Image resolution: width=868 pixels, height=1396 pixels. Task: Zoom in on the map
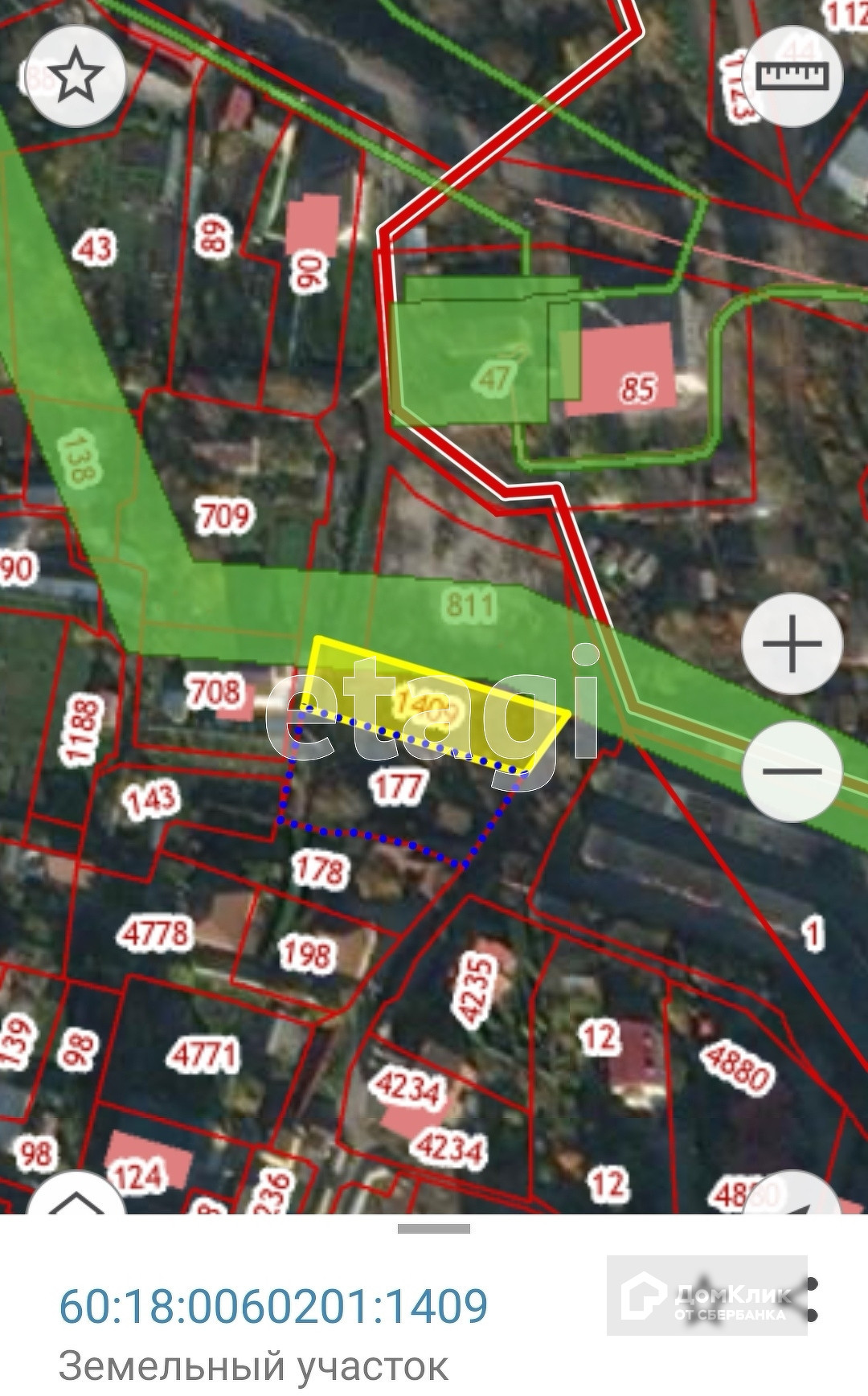(x=792, y=644)
